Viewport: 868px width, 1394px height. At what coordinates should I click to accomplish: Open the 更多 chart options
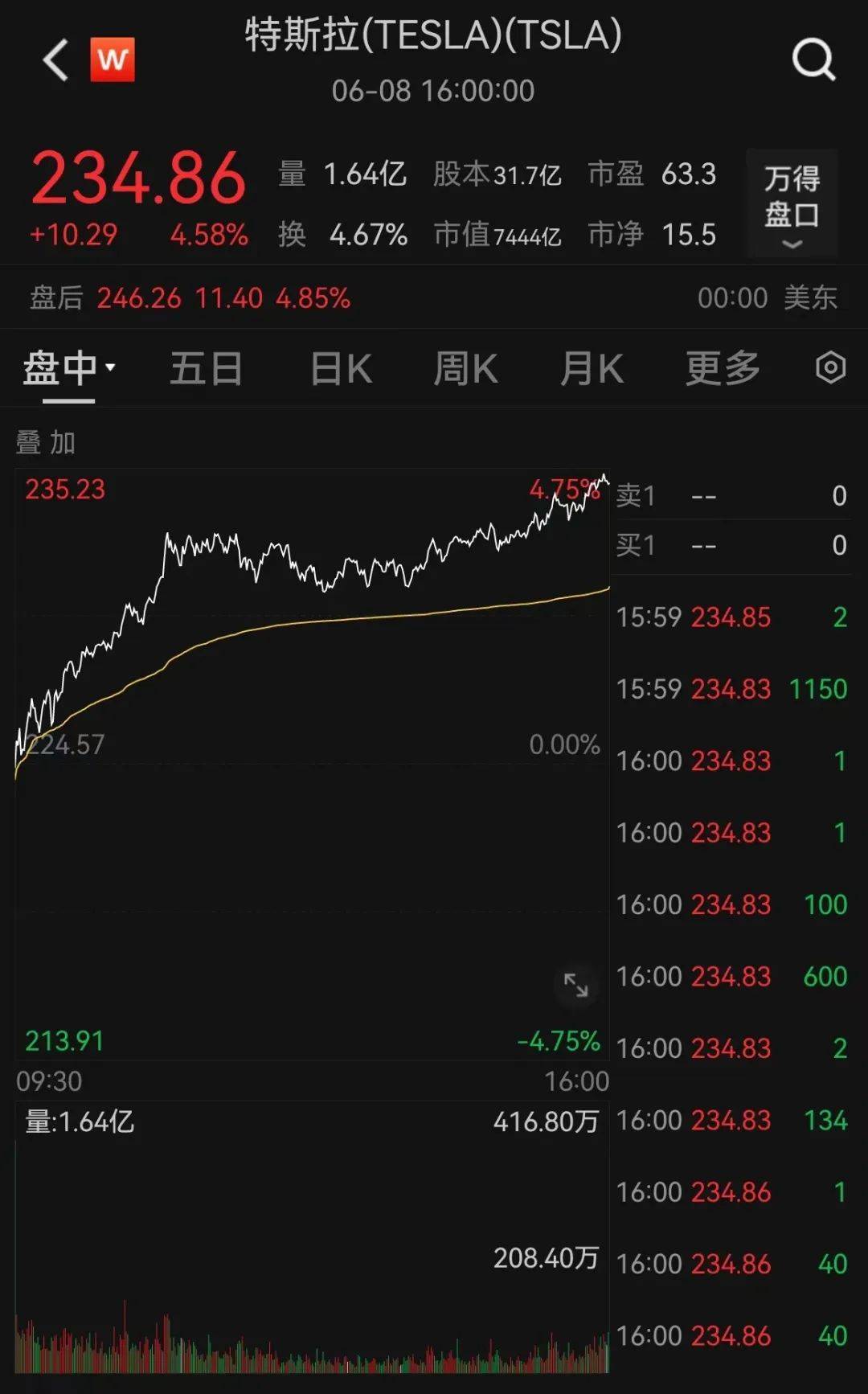(722, 369)
